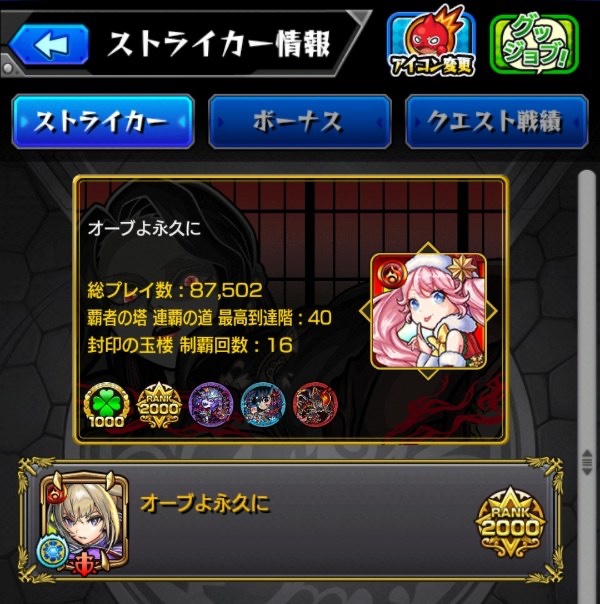
Task: Go back with the blue arrow button
Action: [x=49, y=44]
